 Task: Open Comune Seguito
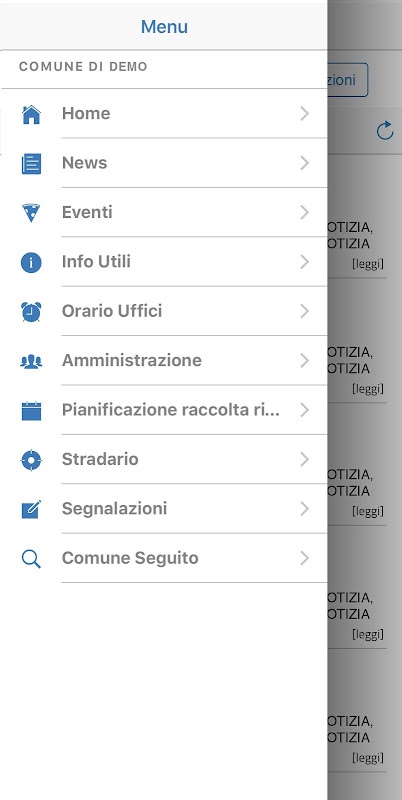coord(163,558)
